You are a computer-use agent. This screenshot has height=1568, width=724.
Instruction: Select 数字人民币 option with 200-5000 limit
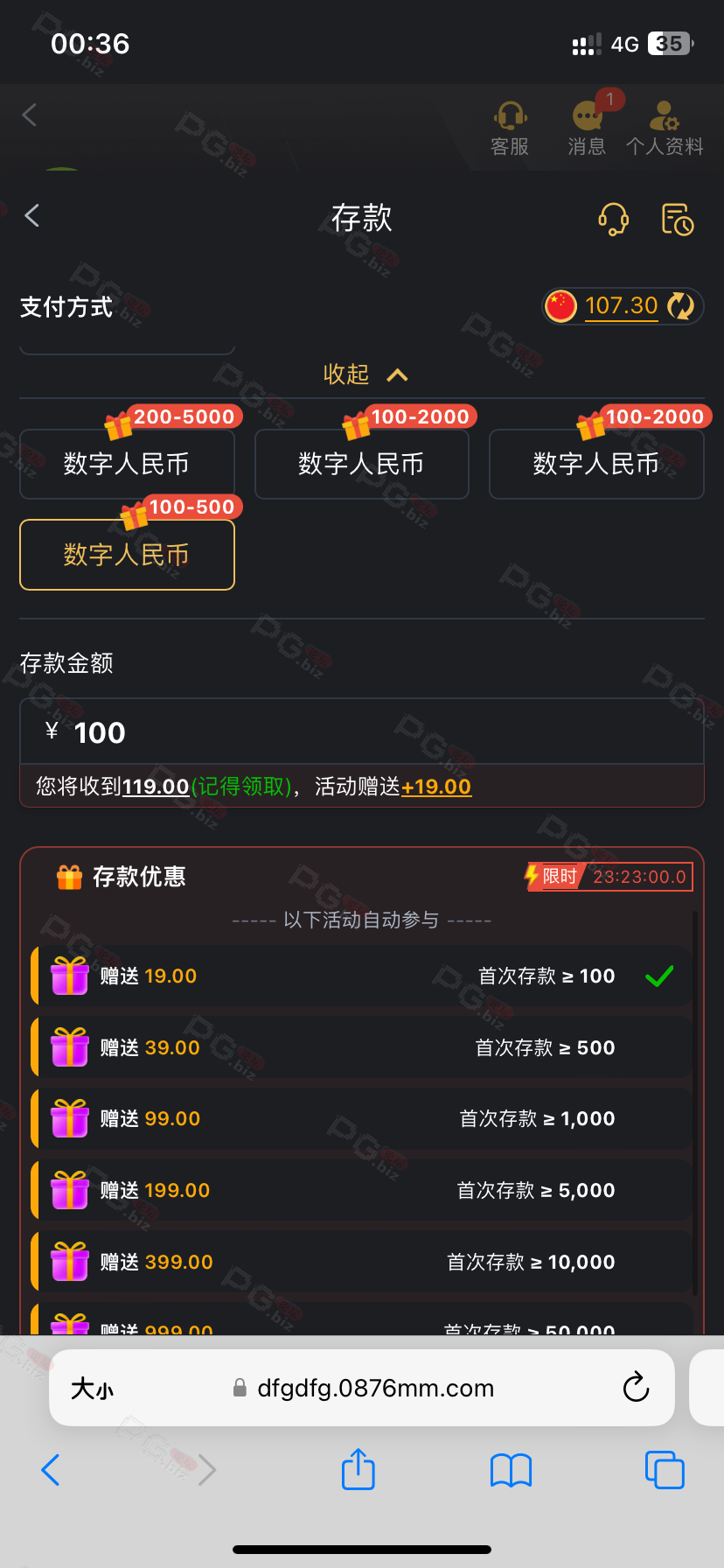coord(127,464)
